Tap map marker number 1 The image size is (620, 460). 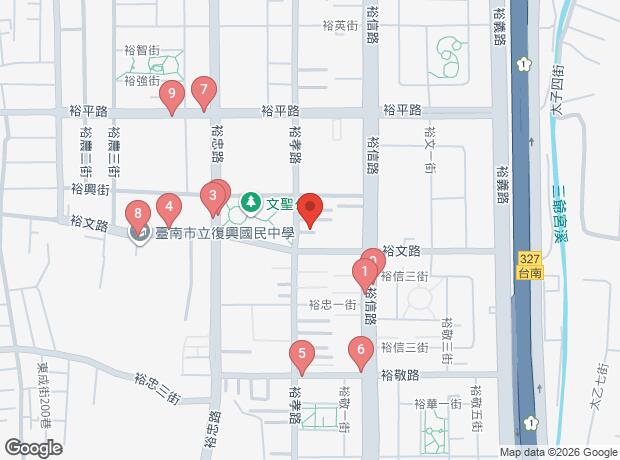point(365,270)
